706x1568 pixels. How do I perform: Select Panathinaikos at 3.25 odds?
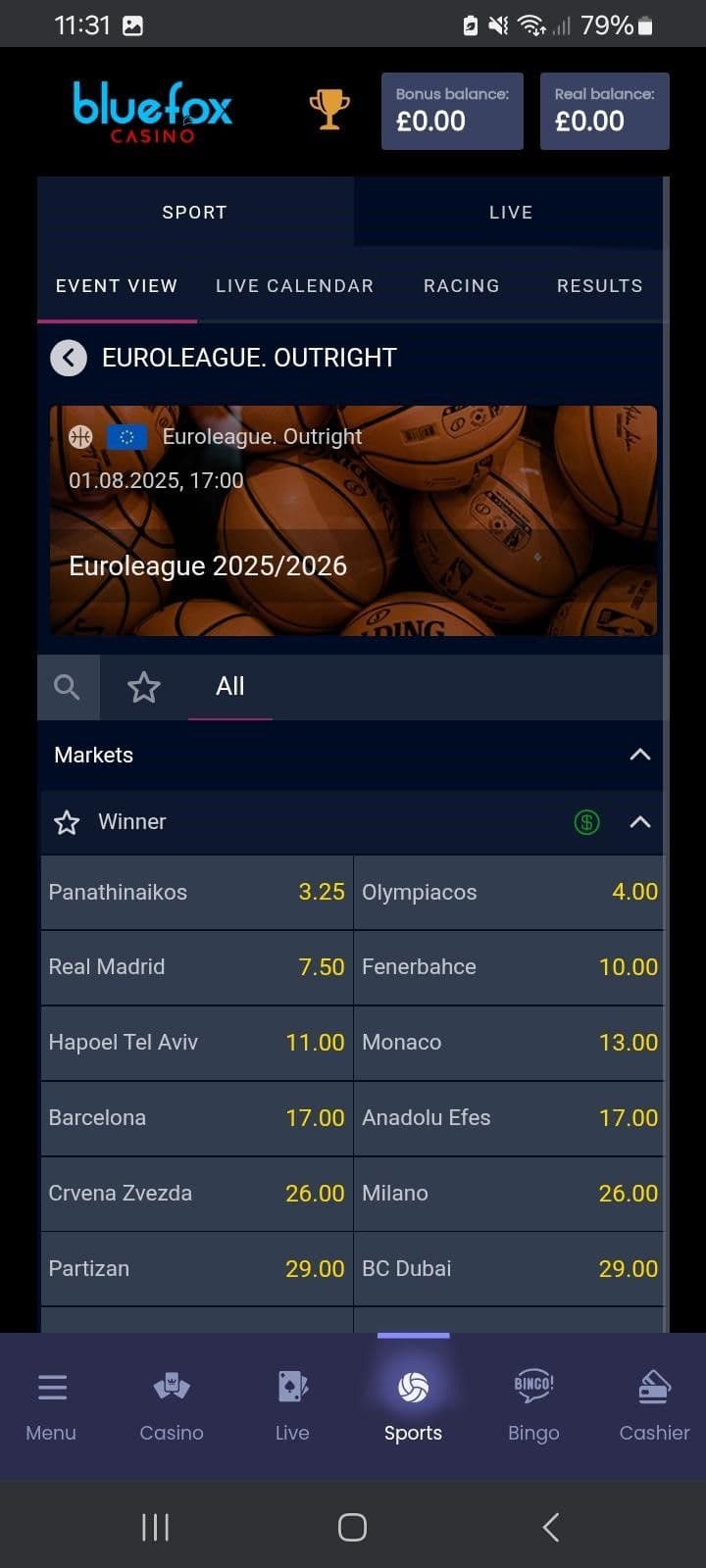coord(196,893)
